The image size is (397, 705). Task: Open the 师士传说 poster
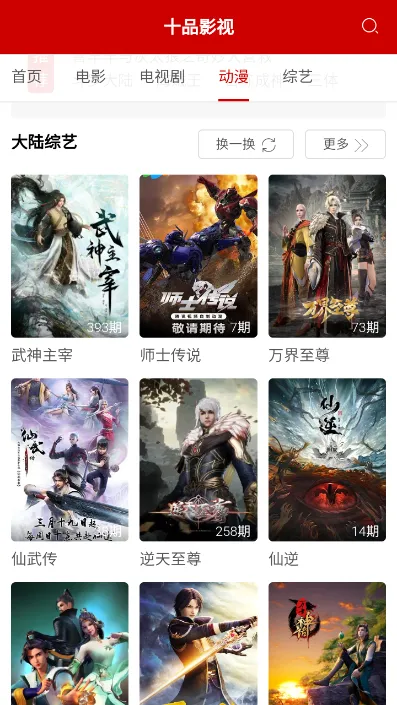198,256
